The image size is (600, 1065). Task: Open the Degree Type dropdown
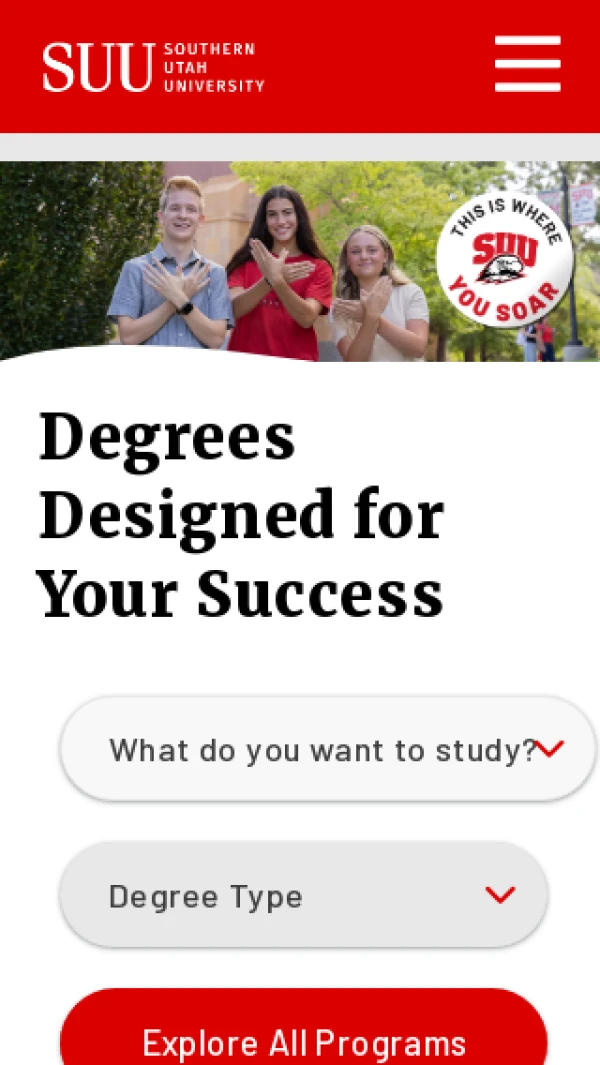point(304,895)
